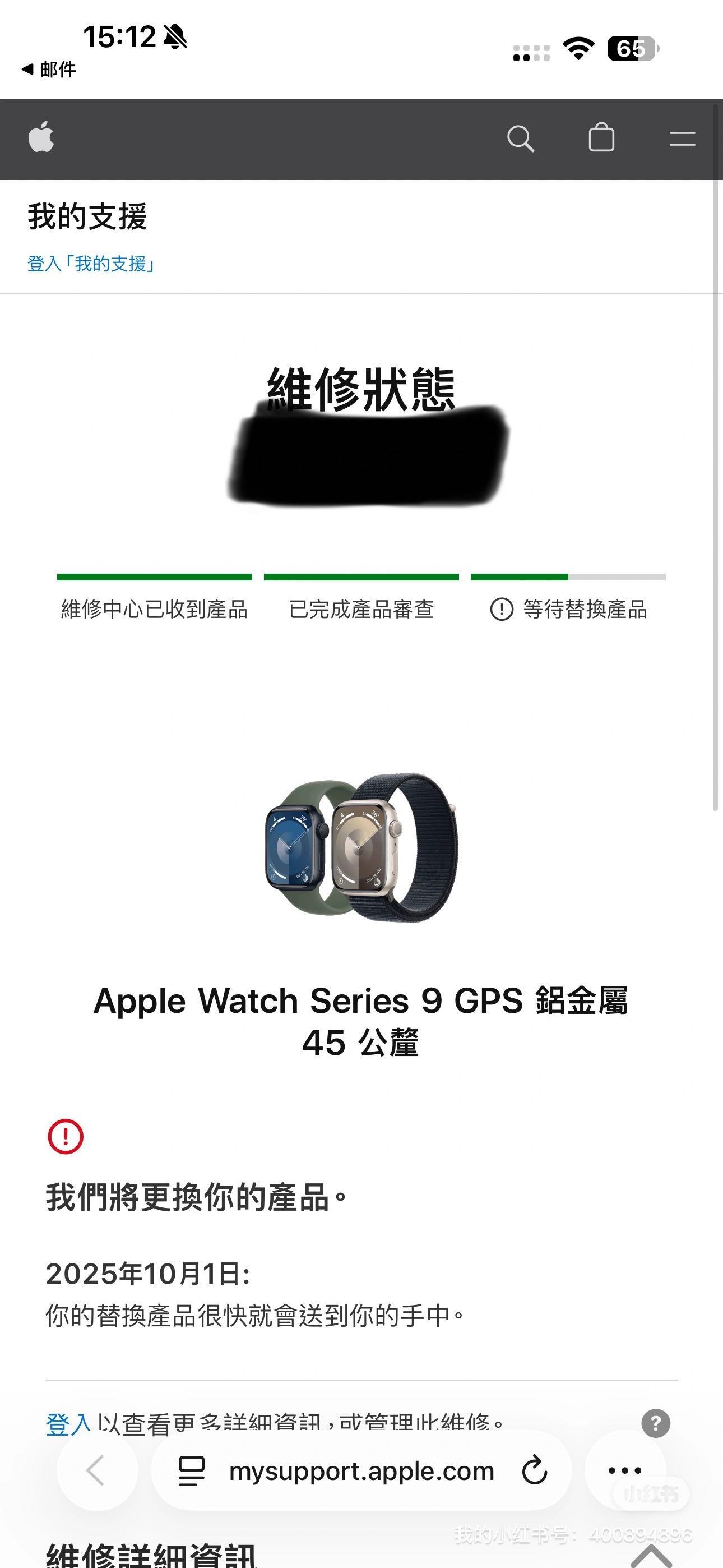723x1568 pixels.
Task: Open the browser more-options three-dot menu
Action: [624, 1470]
